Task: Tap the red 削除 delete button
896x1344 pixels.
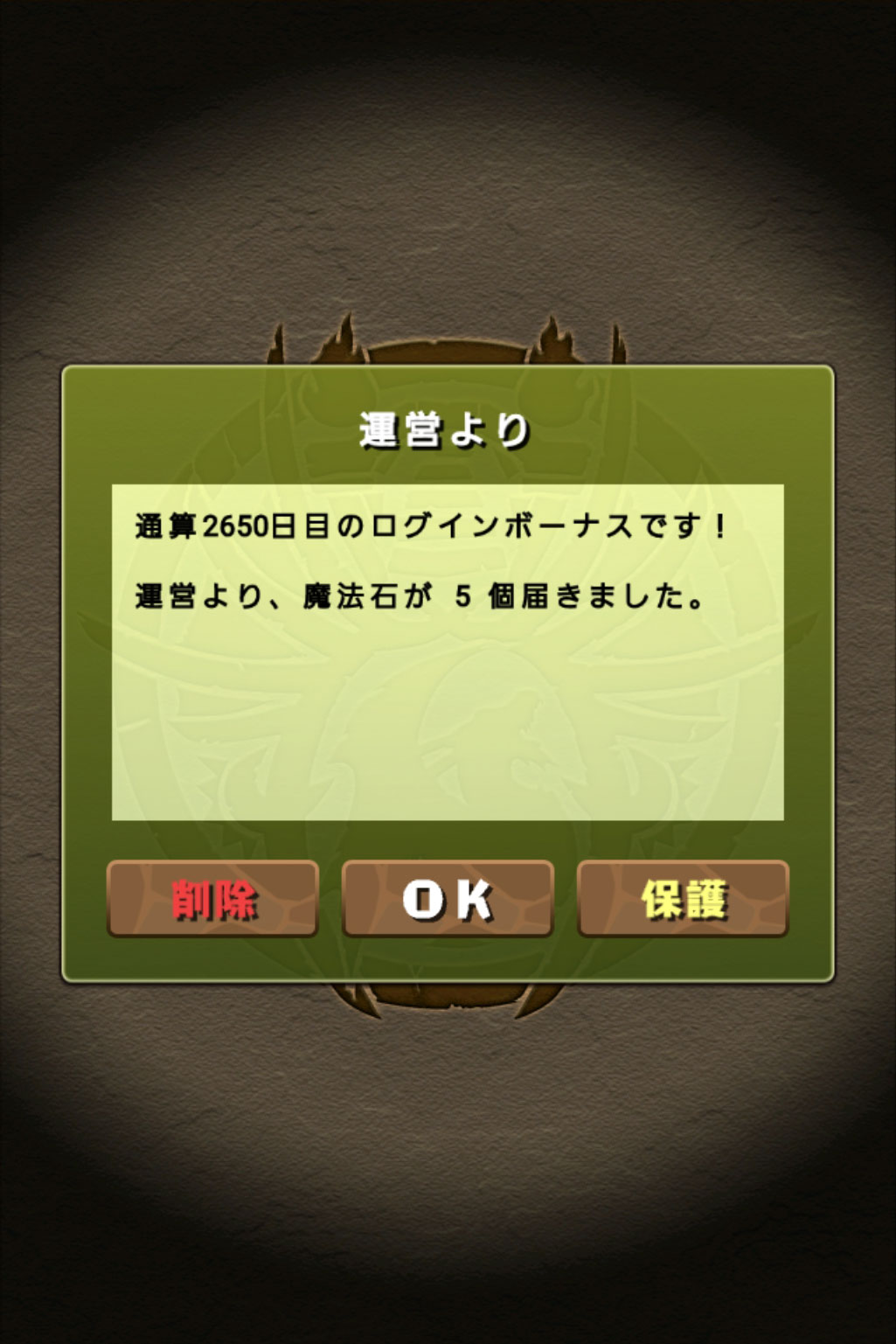Action: tap(212, 899)
